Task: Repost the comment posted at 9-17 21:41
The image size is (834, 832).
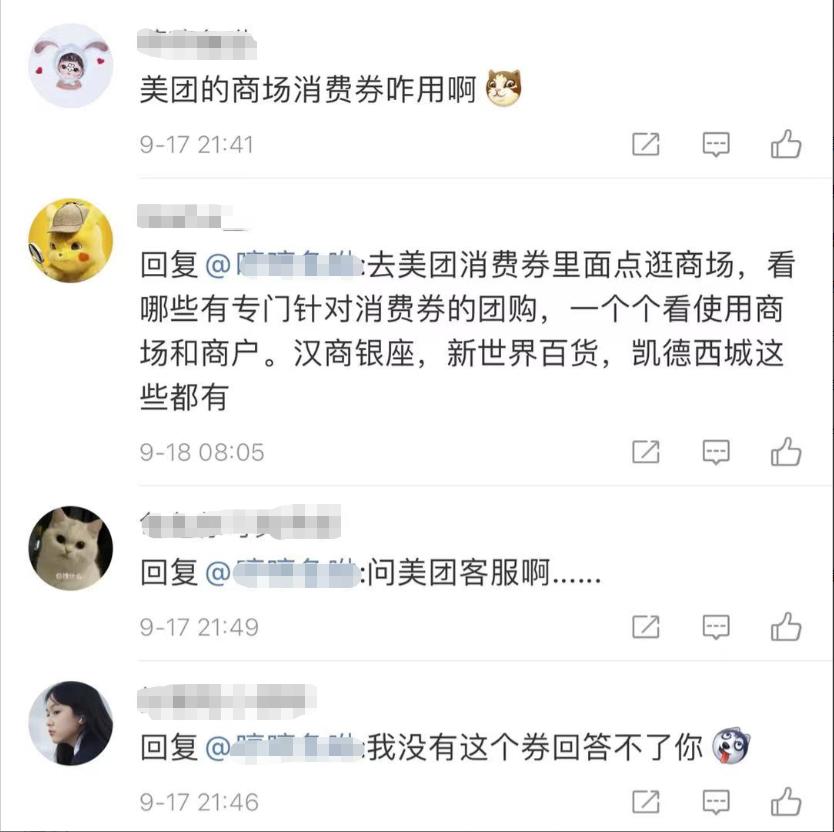Action: coord(646,145)
